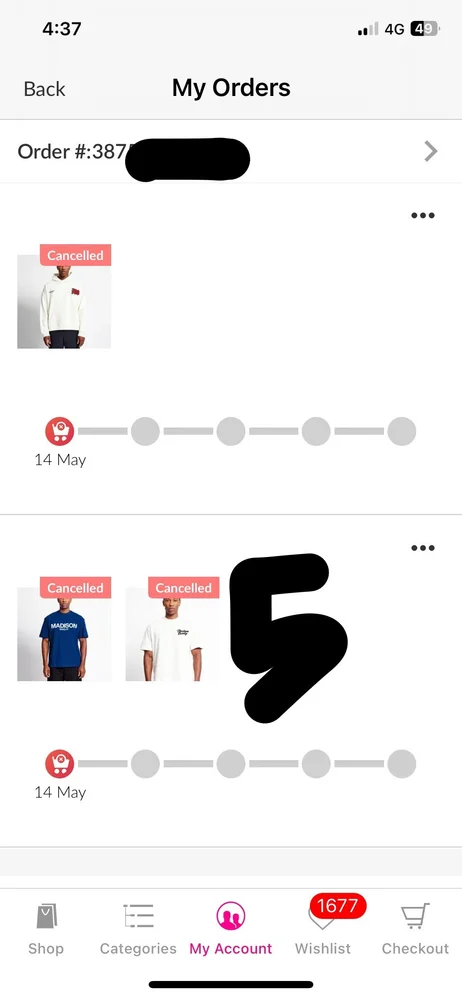The width and height of the screenshot is (462, 1000).
Task: Open order details via the chevron
Action: (431, 151)
